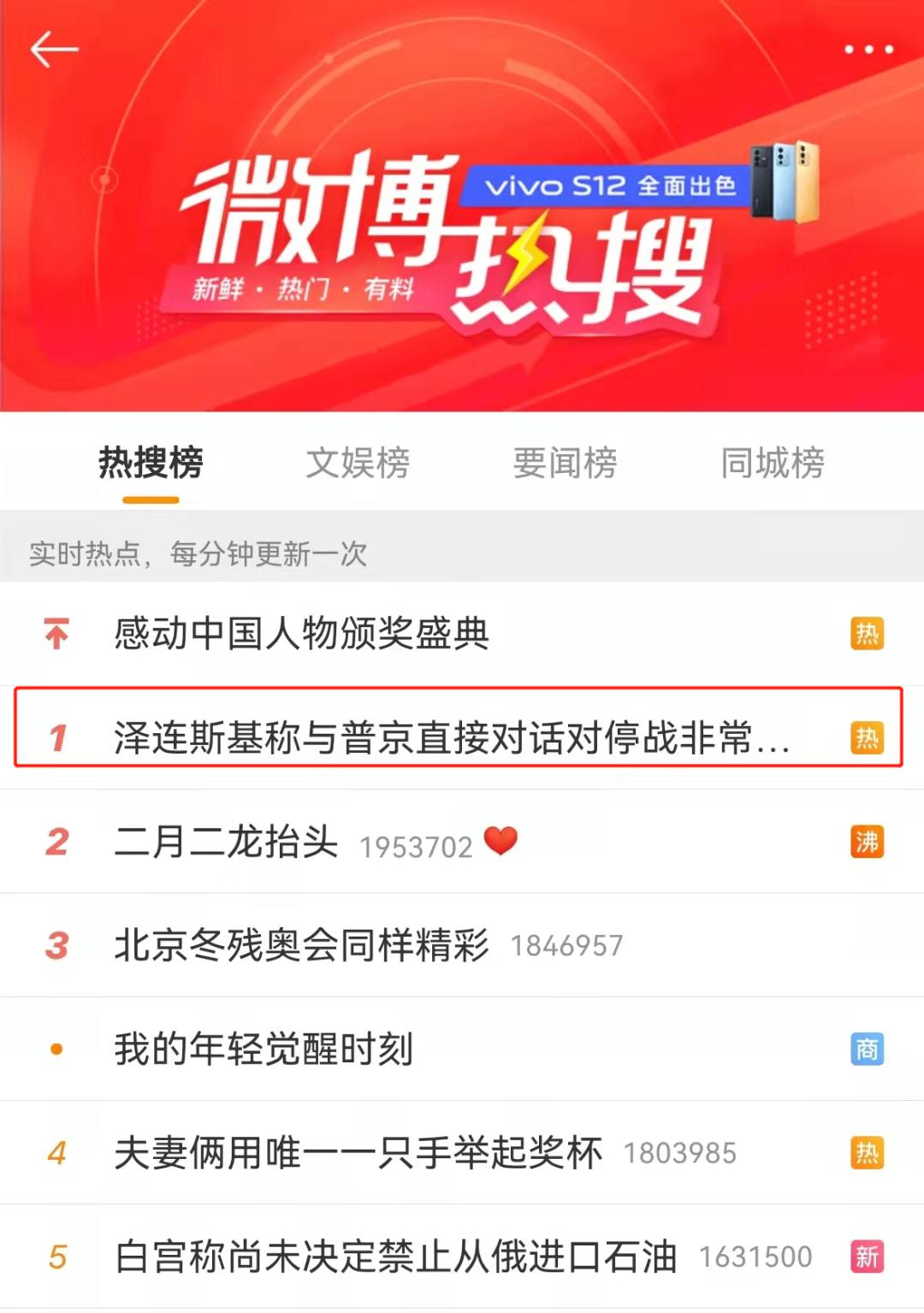The height and width of the screenshot is (1313, 924).
Task: Open the 夫妻俩用唯一一只手举起奖杯 topic
Action: [x=462, y=1153]
